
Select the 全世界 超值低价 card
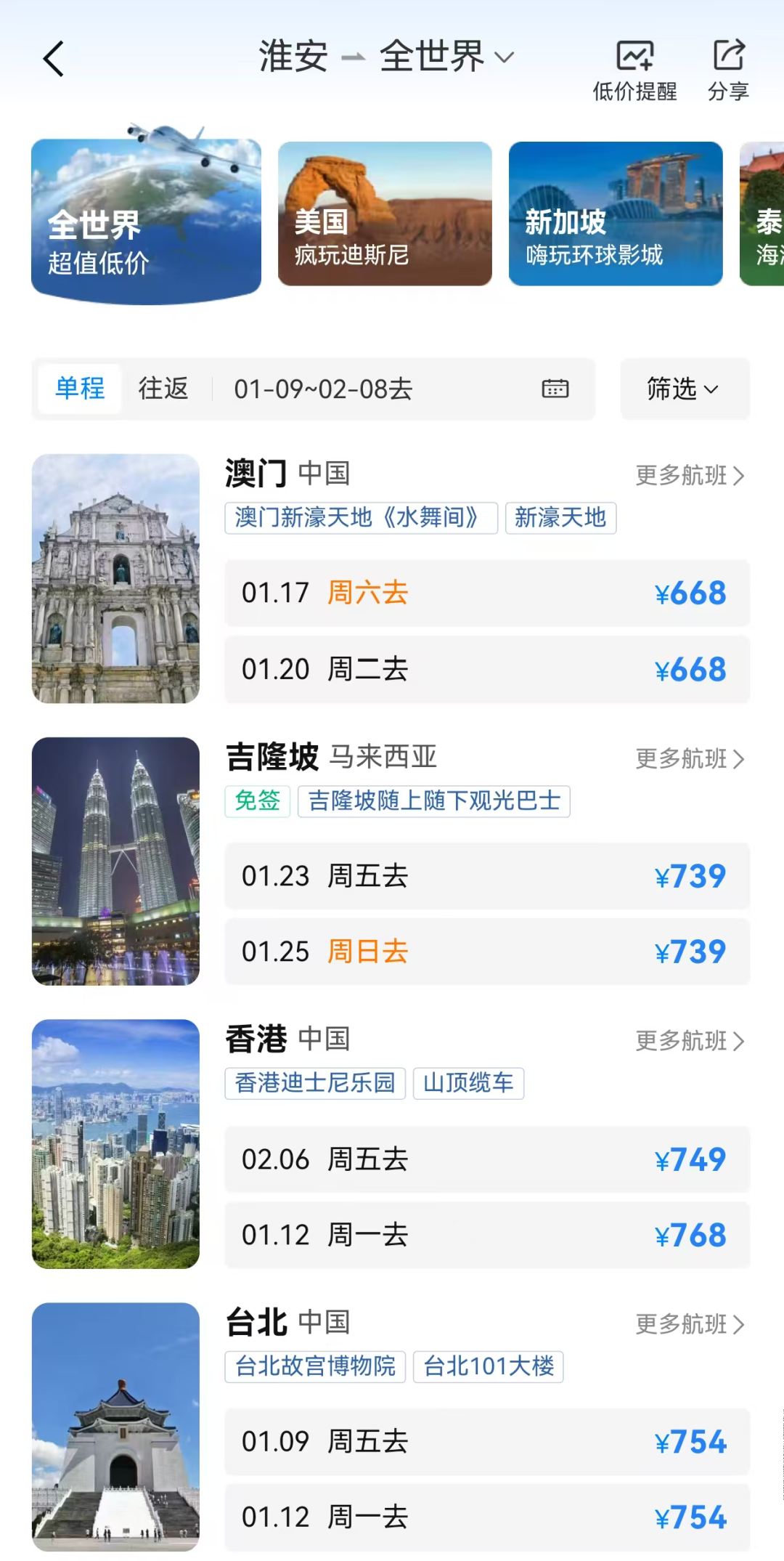pos(146,219)
